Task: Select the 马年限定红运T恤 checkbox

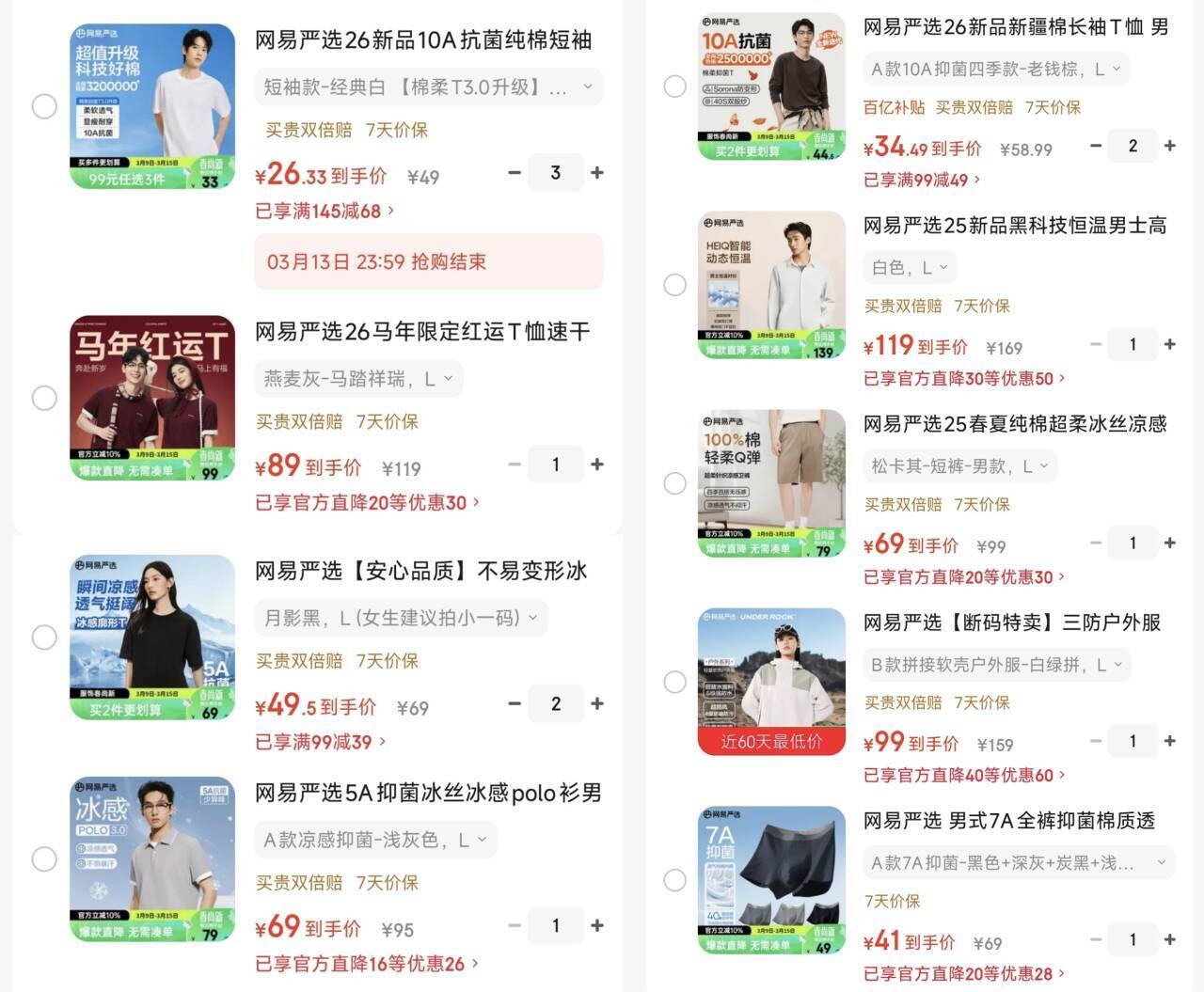Action: (x=44, y=398)
